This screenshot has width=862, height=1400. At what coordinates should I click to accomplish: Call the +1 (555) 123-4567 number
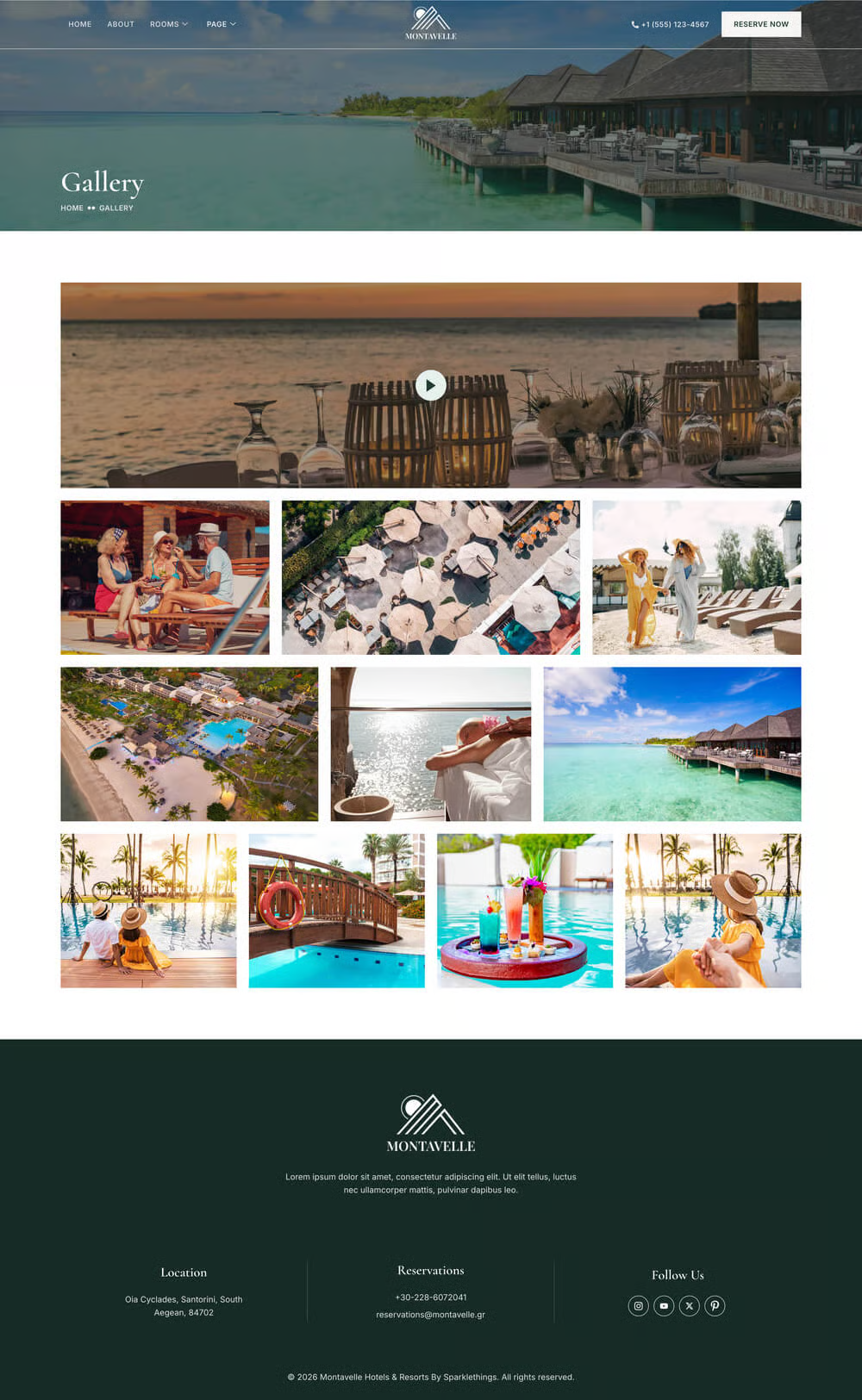(x=670, y=24)
